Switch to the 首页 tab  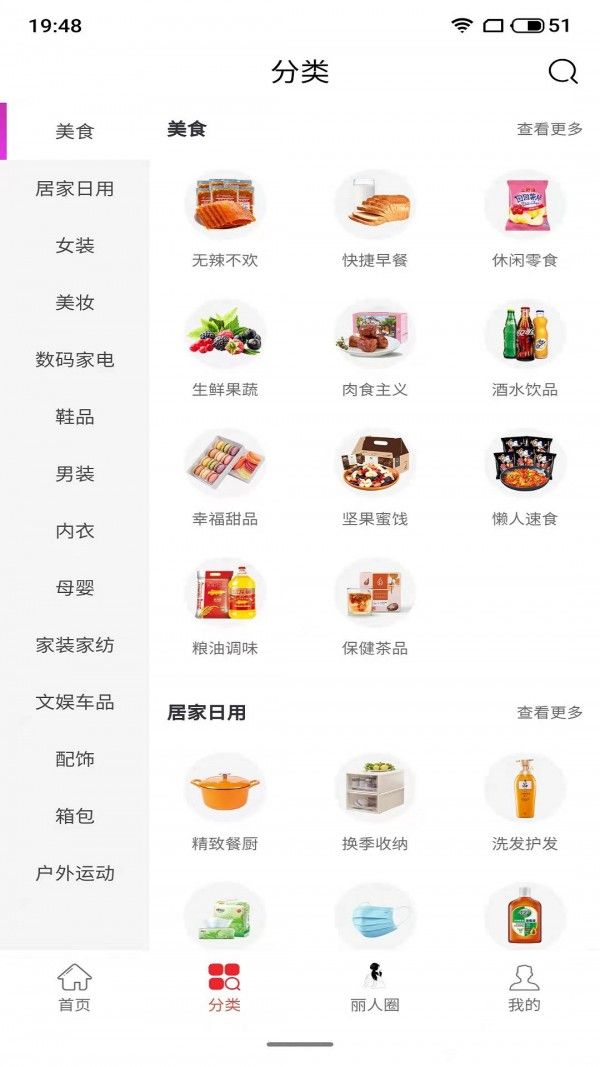[x=74, y=987]
